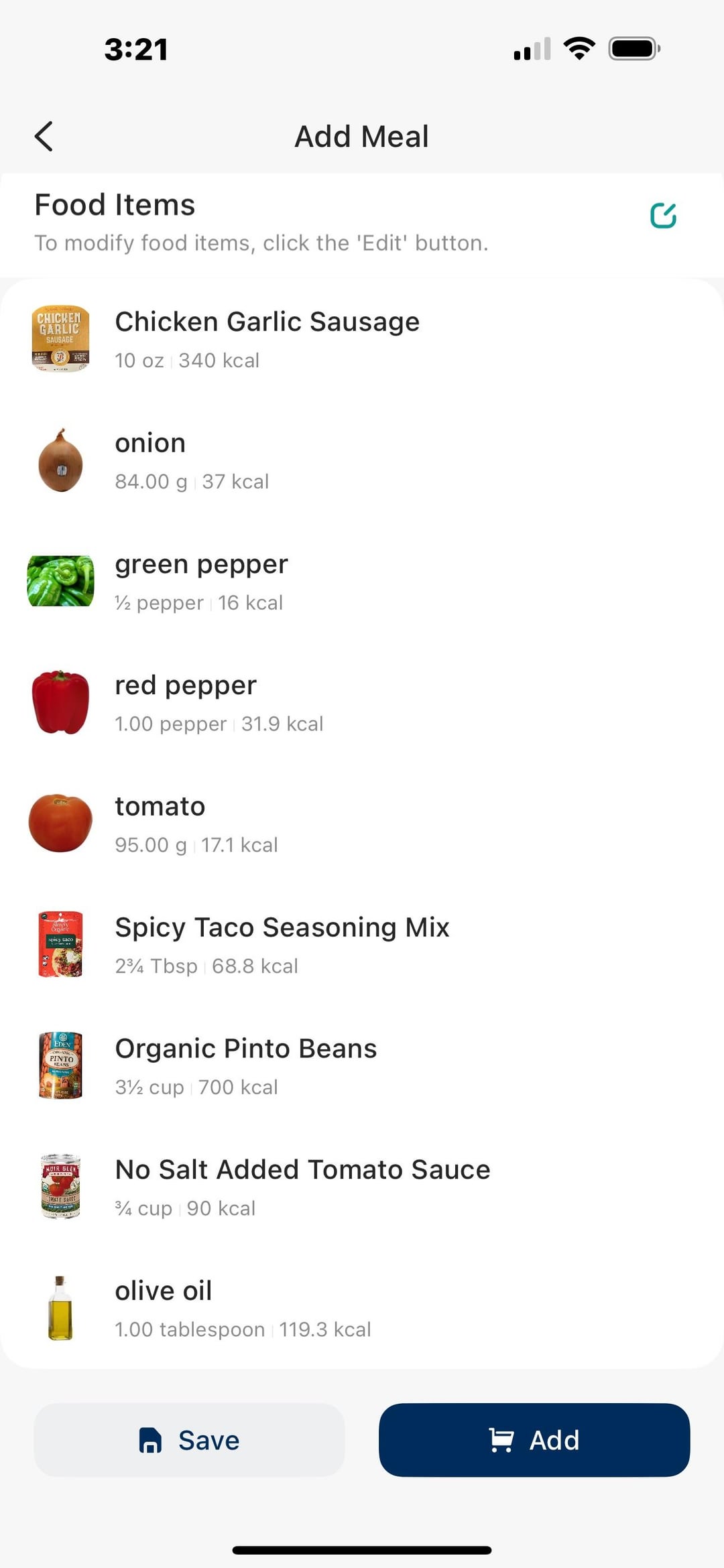Image resolution: width=724 pixels, height=1568 pixels.
Task: Select the onion food item
Action: 192,460
